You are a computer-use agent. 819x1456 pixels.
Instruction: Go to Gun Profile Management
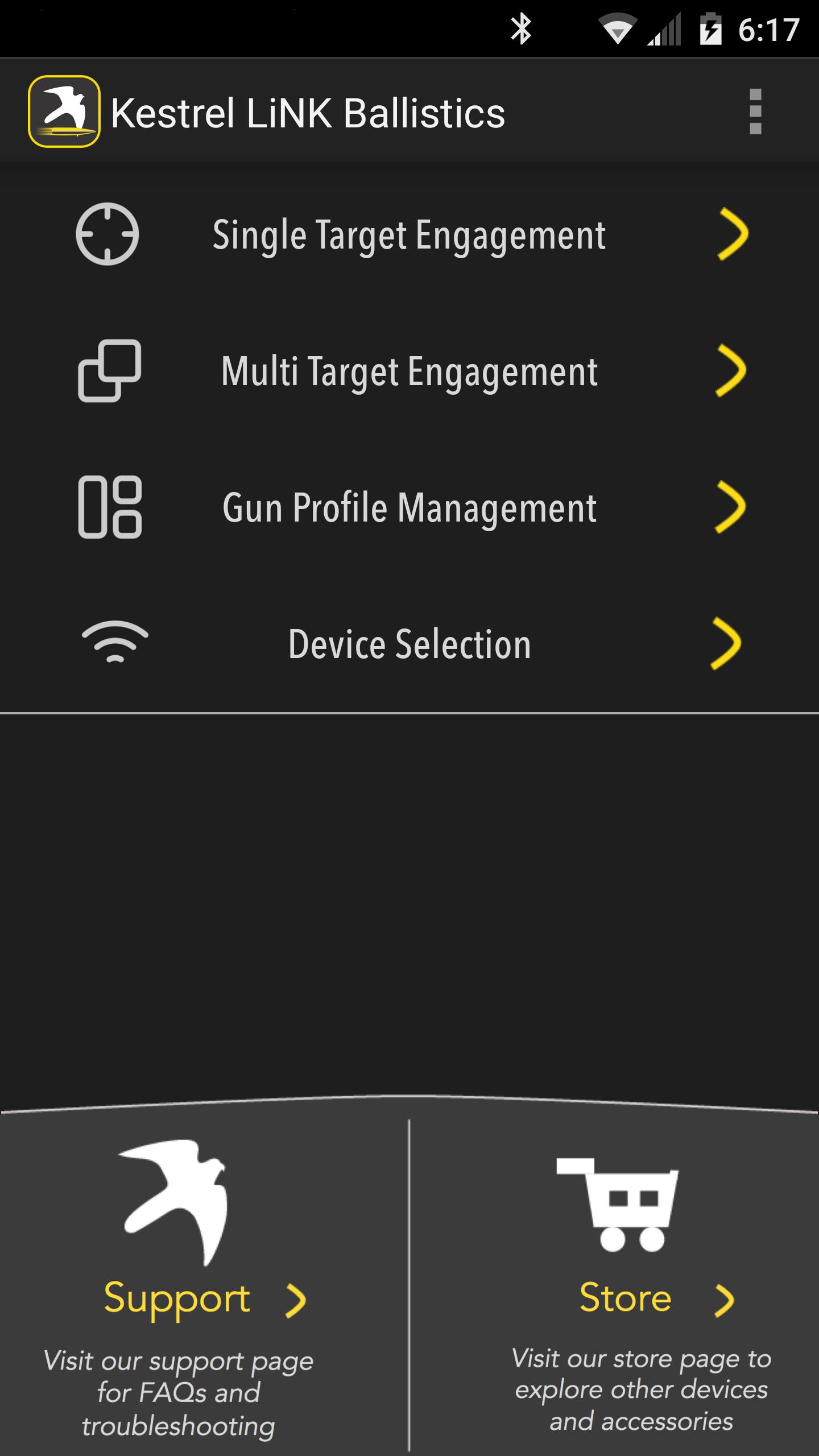pyautogui.click(x=409, y=507)
